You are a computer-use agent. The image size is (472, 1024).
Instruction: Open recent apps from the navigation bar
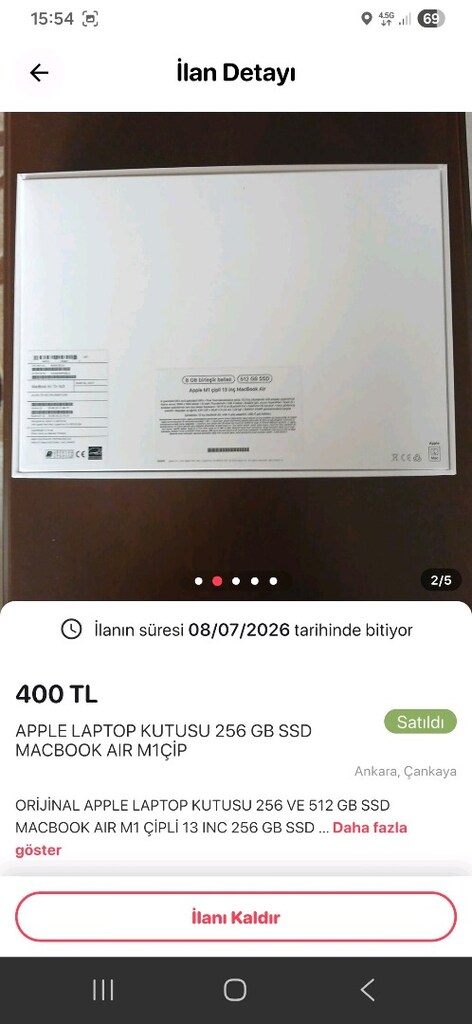[103, 990]
